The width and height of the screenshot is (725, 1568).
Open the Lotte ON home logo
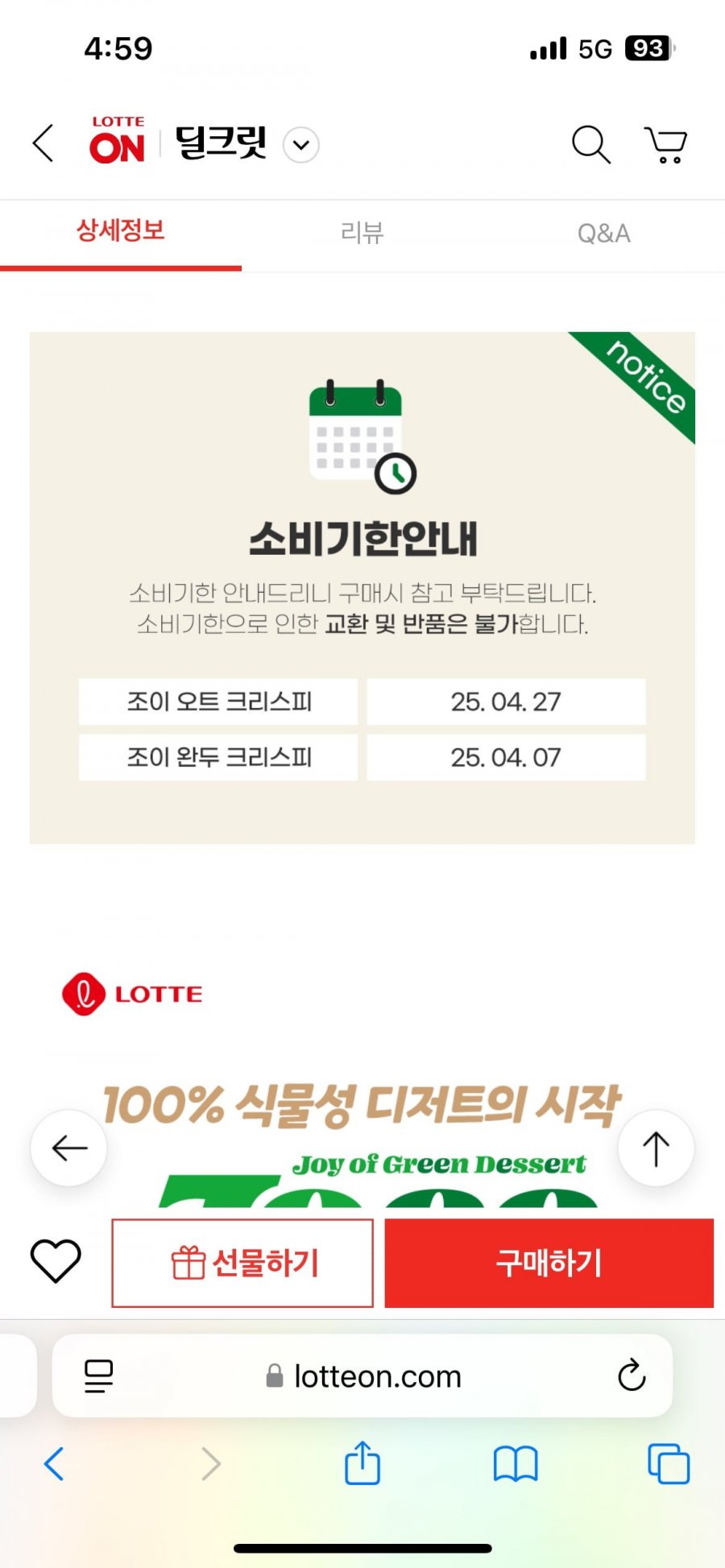pos(118,140)
